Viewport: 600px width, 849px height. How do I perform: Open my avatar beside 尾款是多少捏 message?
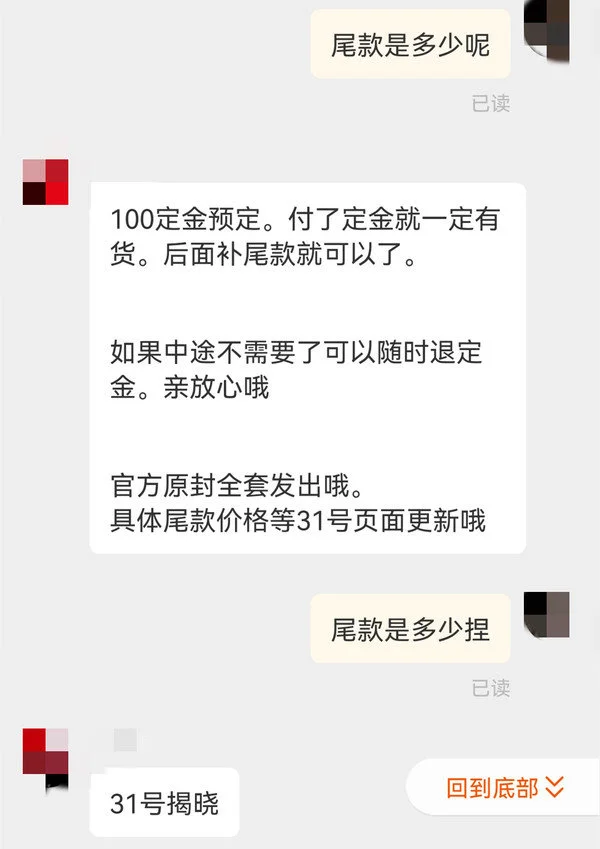point(547,614)
